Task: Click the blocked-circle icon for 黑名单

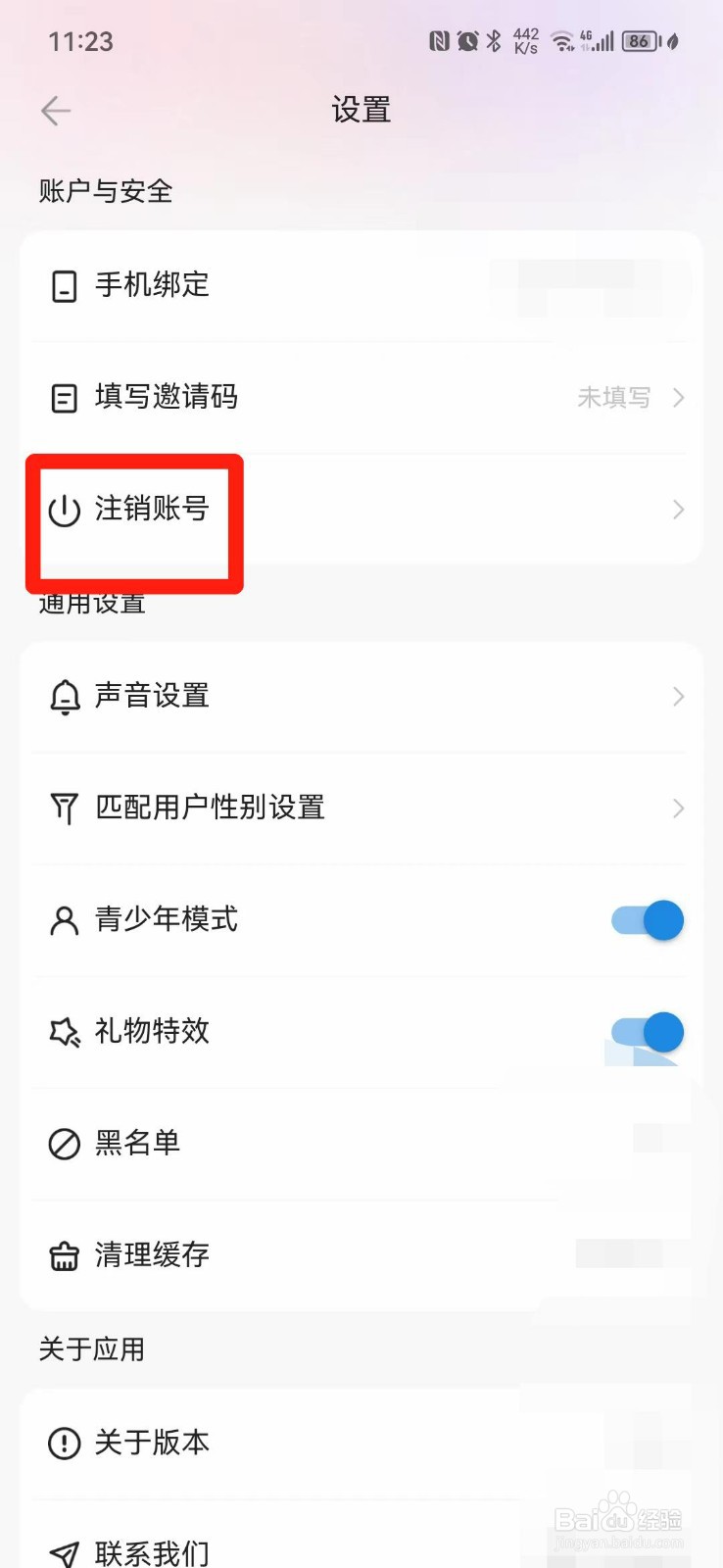Action: (63, 1143)
